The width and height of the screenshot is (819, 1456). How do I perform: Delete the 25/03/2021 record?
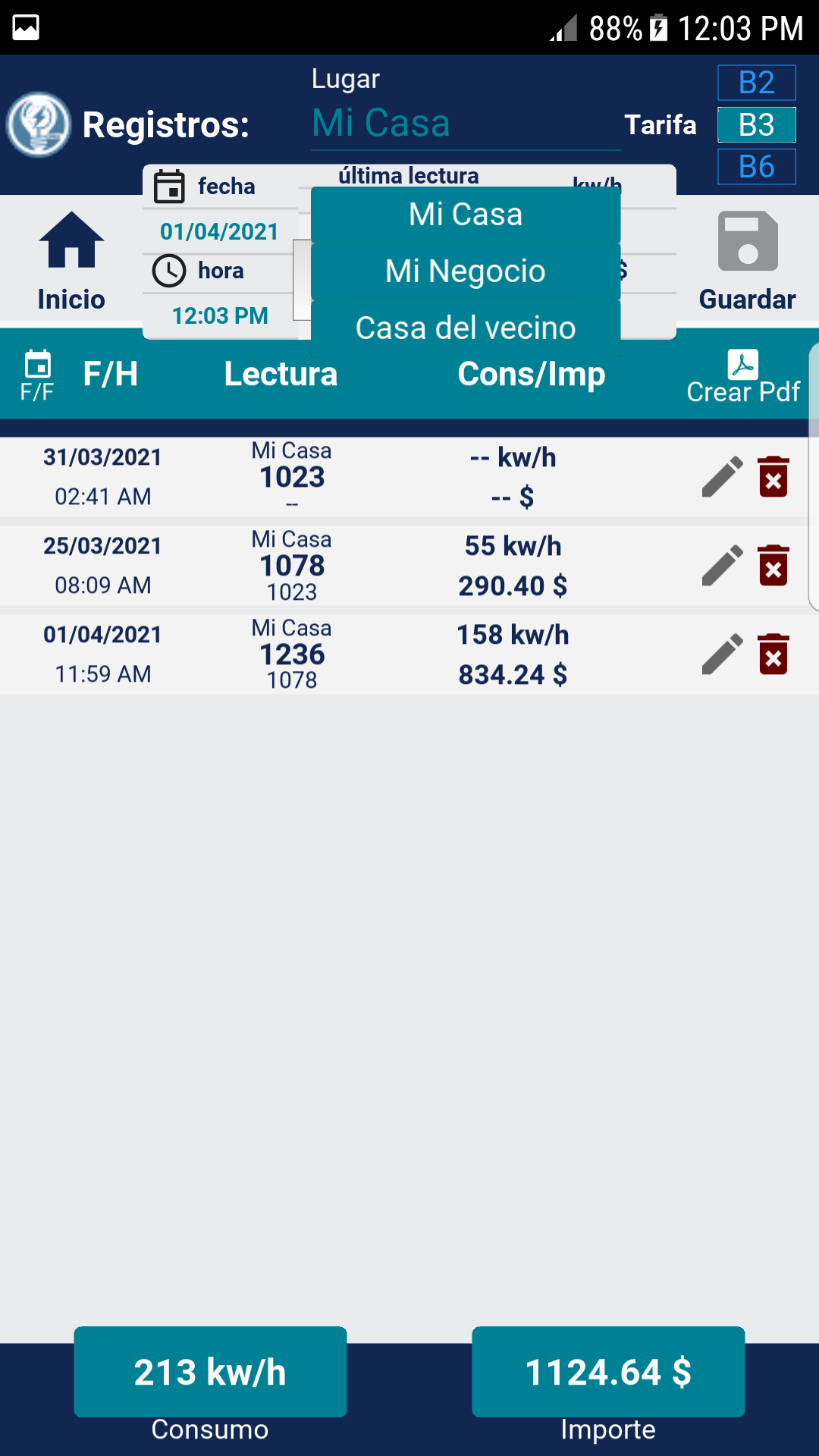tap(773, 566)
